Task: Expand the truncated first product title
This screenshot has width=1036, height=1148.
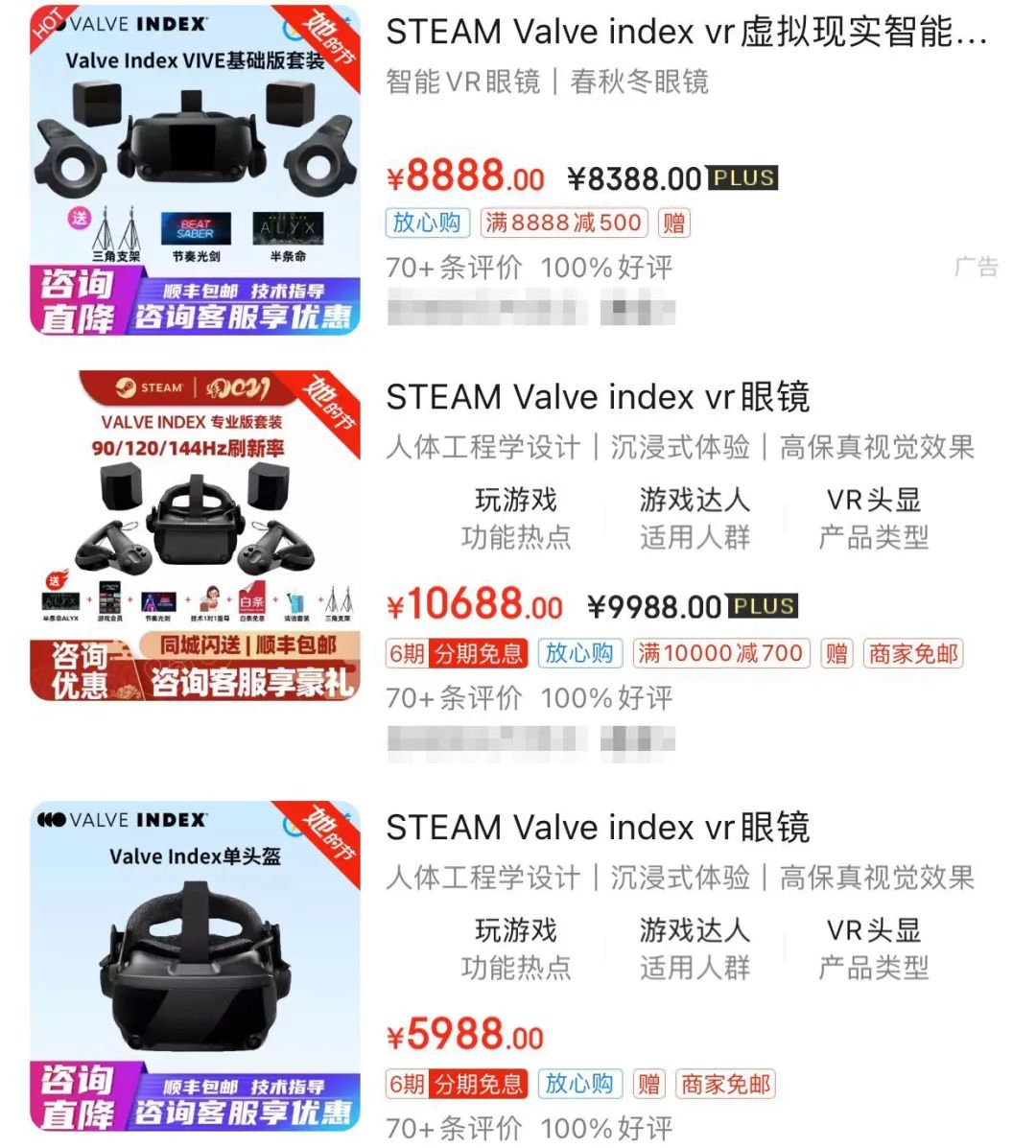Action: [671, 32]
